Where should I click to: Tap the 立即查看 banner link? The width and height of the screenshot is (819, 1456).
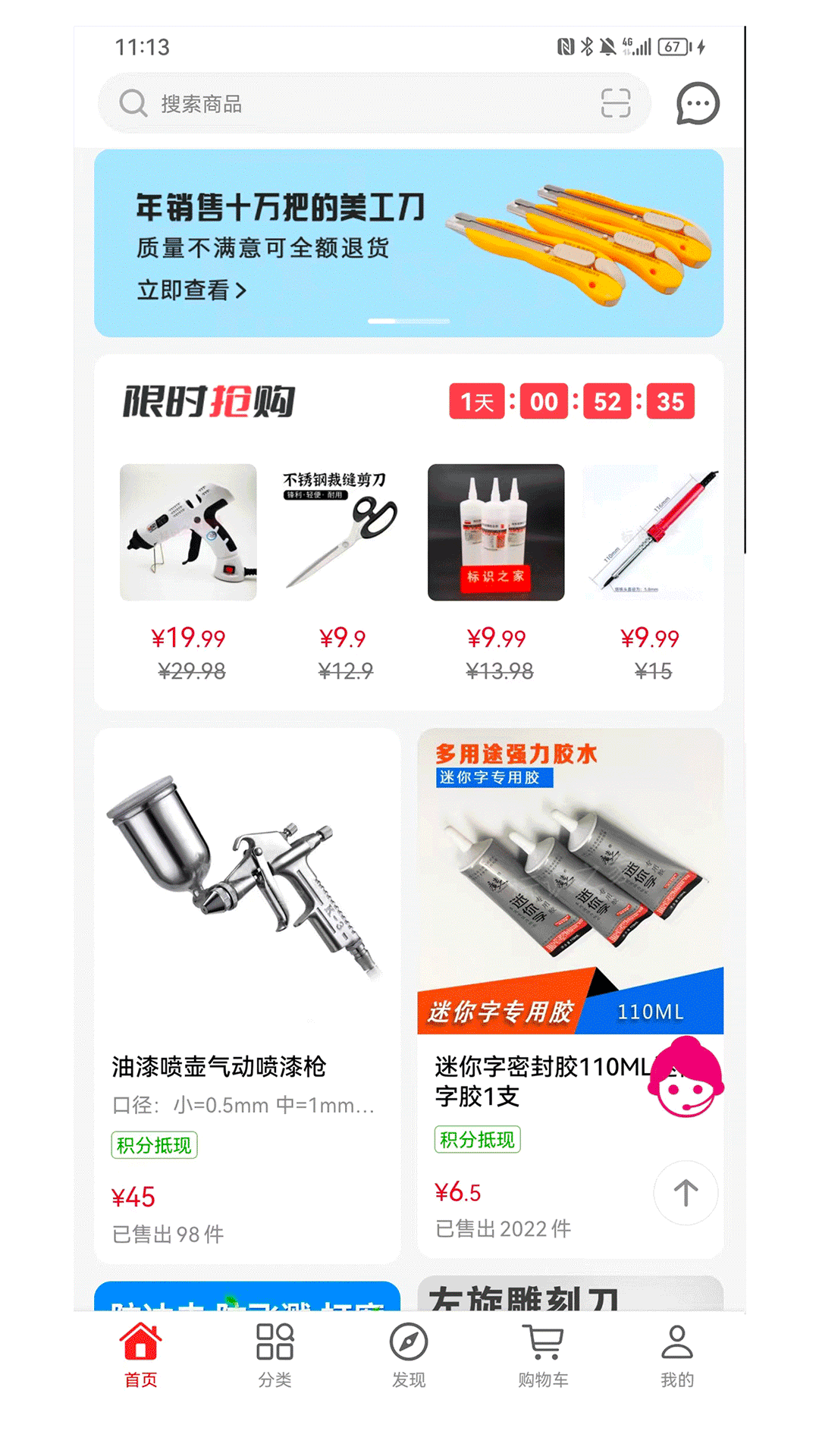[x=190, y=290]
